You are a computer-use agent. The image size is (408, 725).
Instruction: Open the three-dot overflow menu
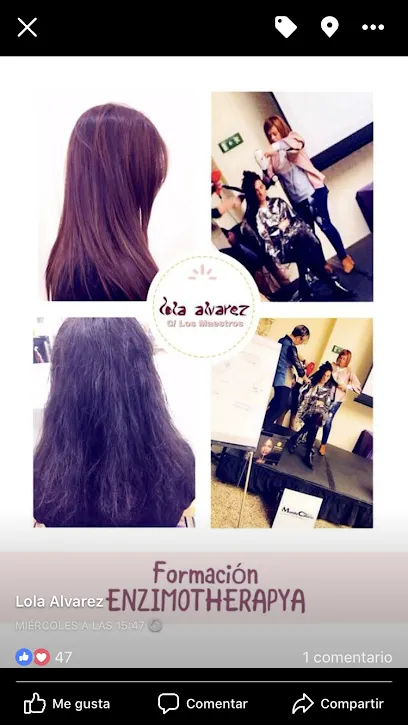(x=373, y=27)
